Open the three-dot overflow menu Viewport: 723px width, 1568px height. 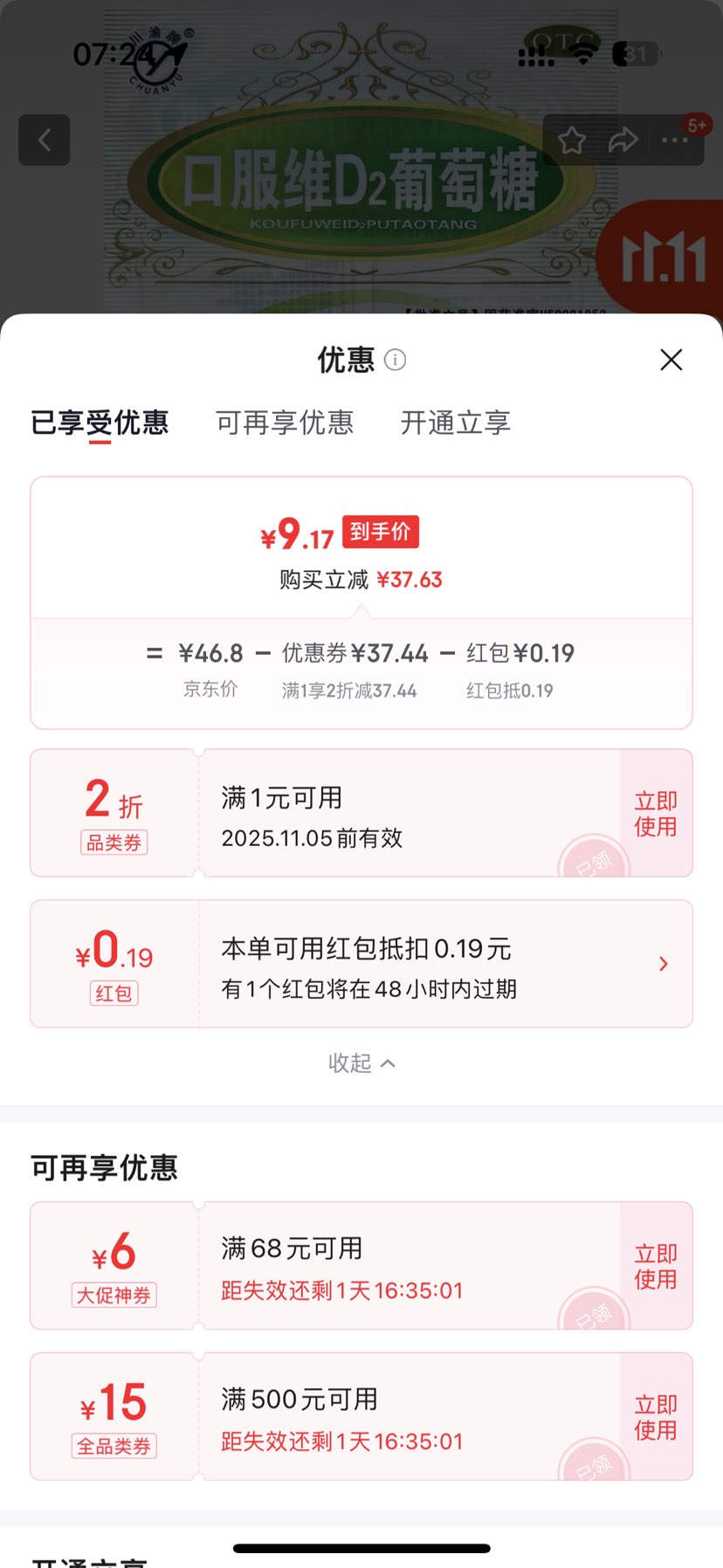tap(675, 140)
